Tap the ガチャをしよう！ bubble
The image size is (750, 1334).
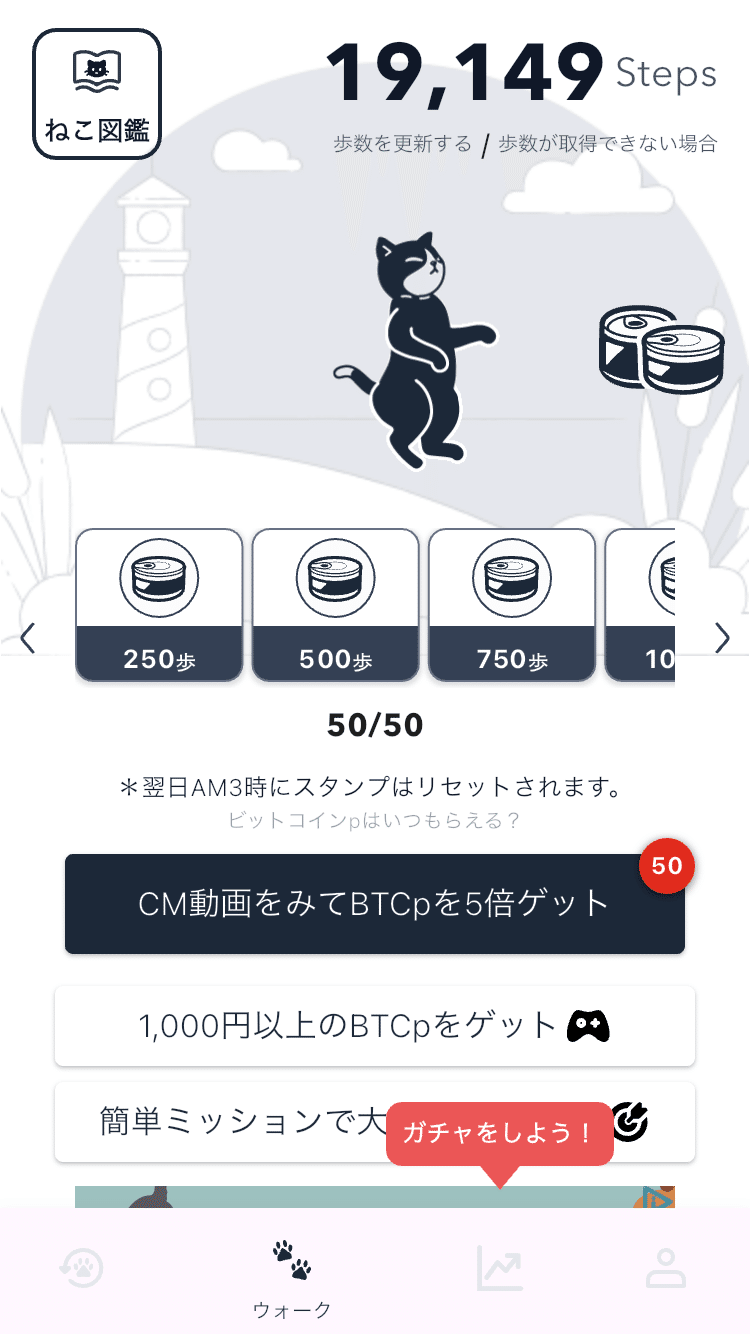[499, 1133]
